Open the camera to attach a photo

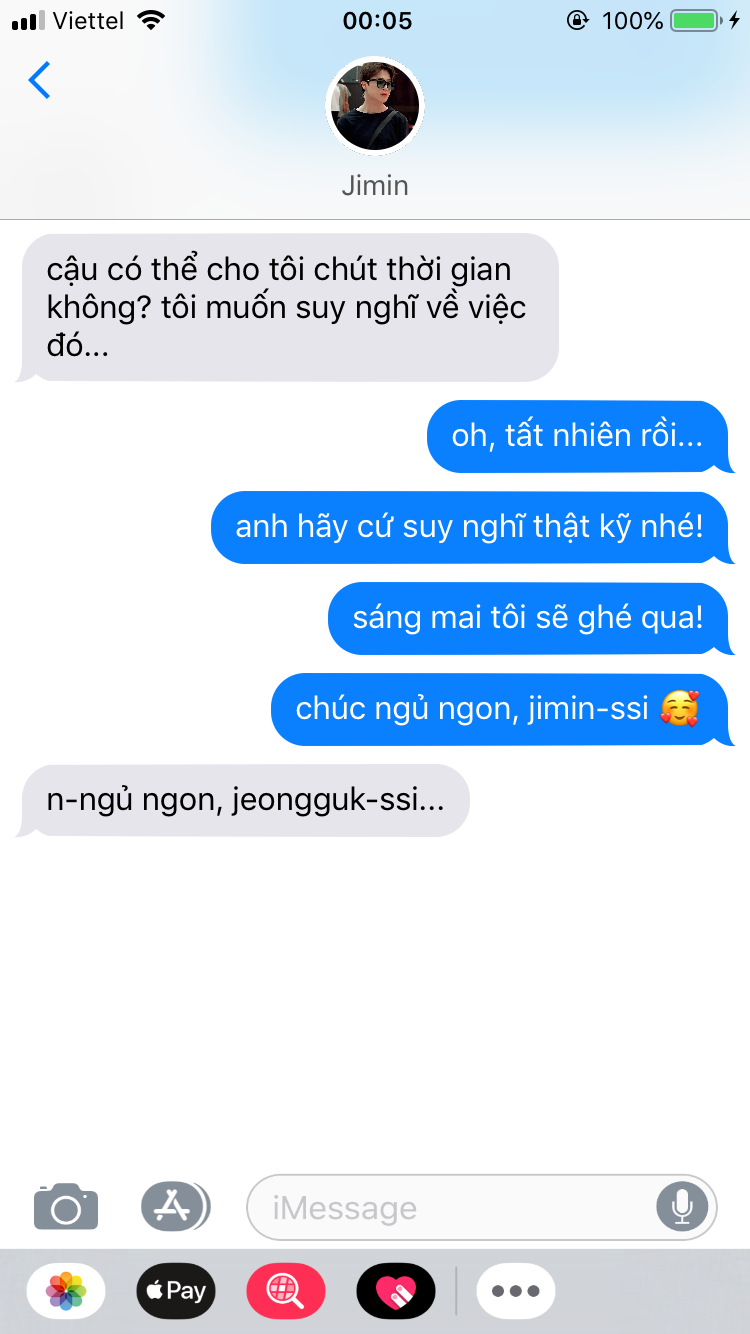(x=66, y=1206)
